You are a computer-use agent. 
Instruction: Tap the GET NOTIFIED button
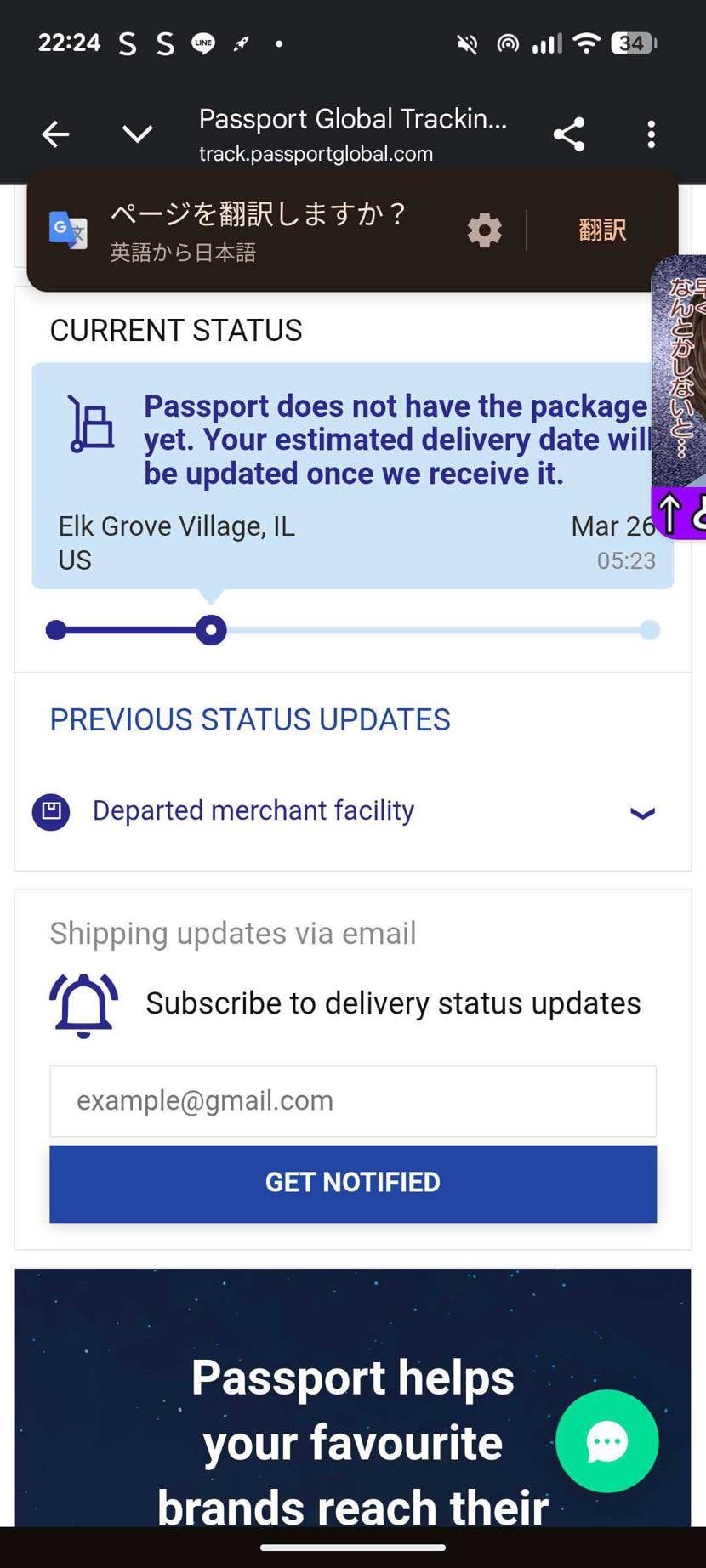(x=352, y=1184)
